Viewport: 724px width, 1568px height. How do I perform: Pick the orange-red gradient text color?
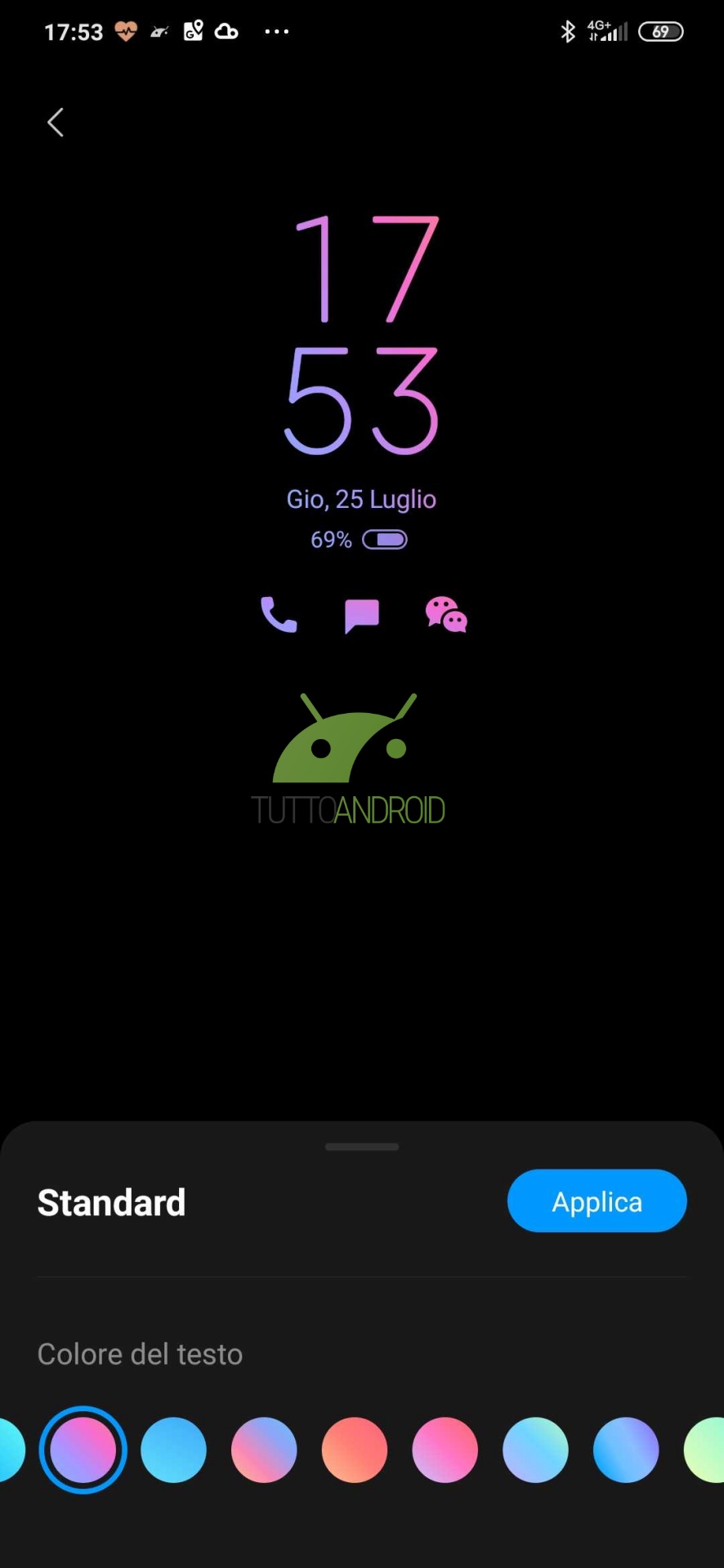click(355, 1450)
